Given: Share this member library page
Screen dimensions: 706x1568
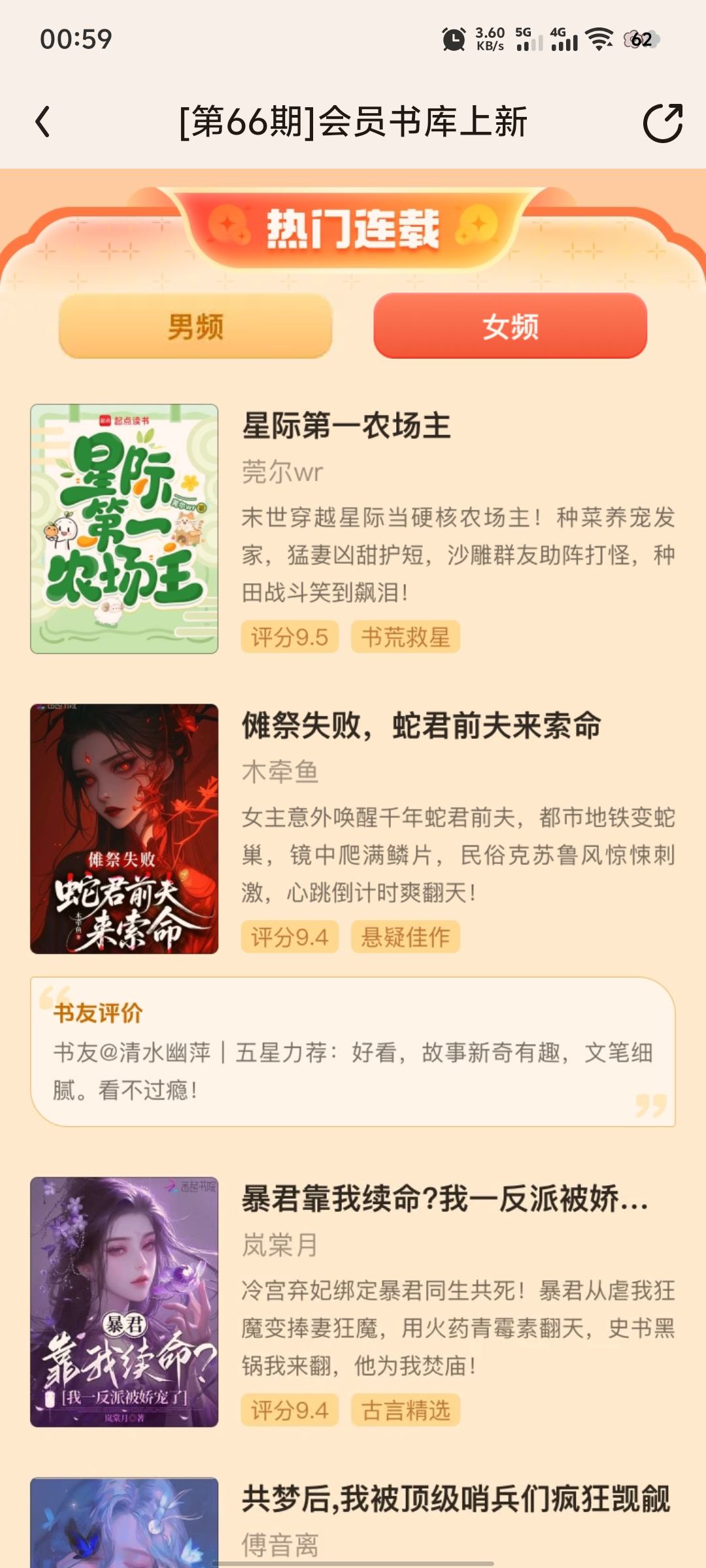Looking at the screenshot, I should [662, 122].
